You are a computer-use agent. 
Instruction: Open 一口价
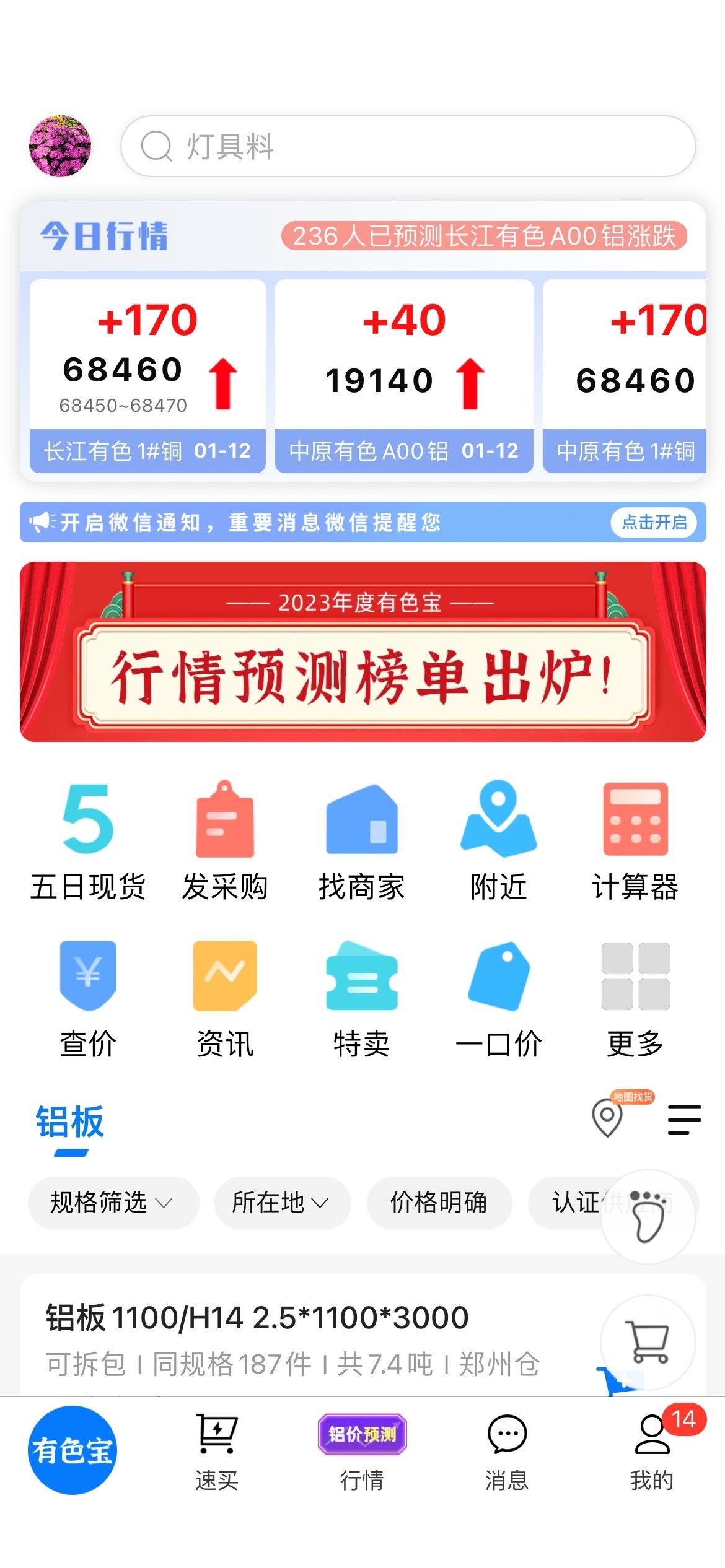pos(499,998)
